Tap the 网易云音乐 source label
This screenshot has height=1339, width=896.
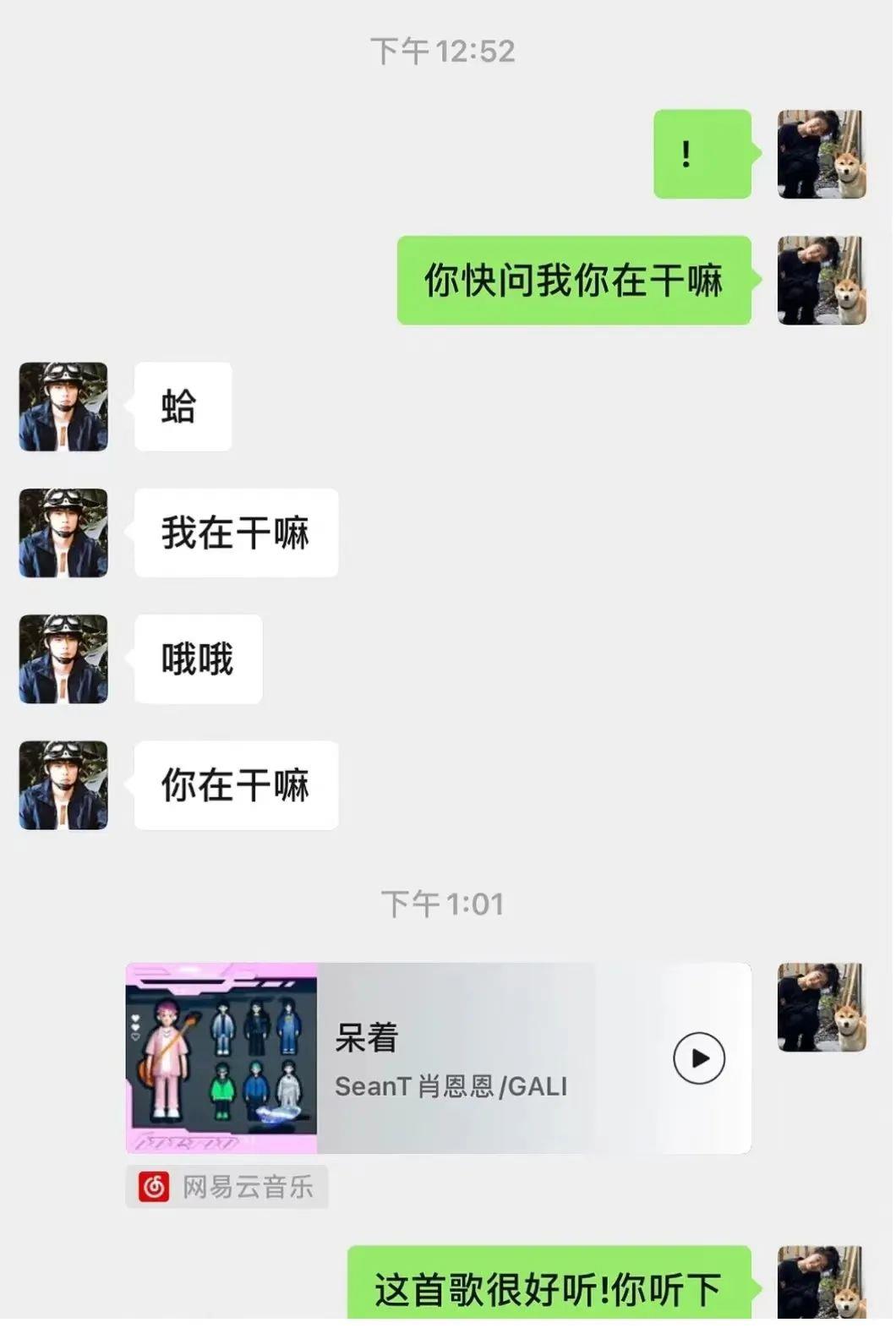click(227, 1187)
